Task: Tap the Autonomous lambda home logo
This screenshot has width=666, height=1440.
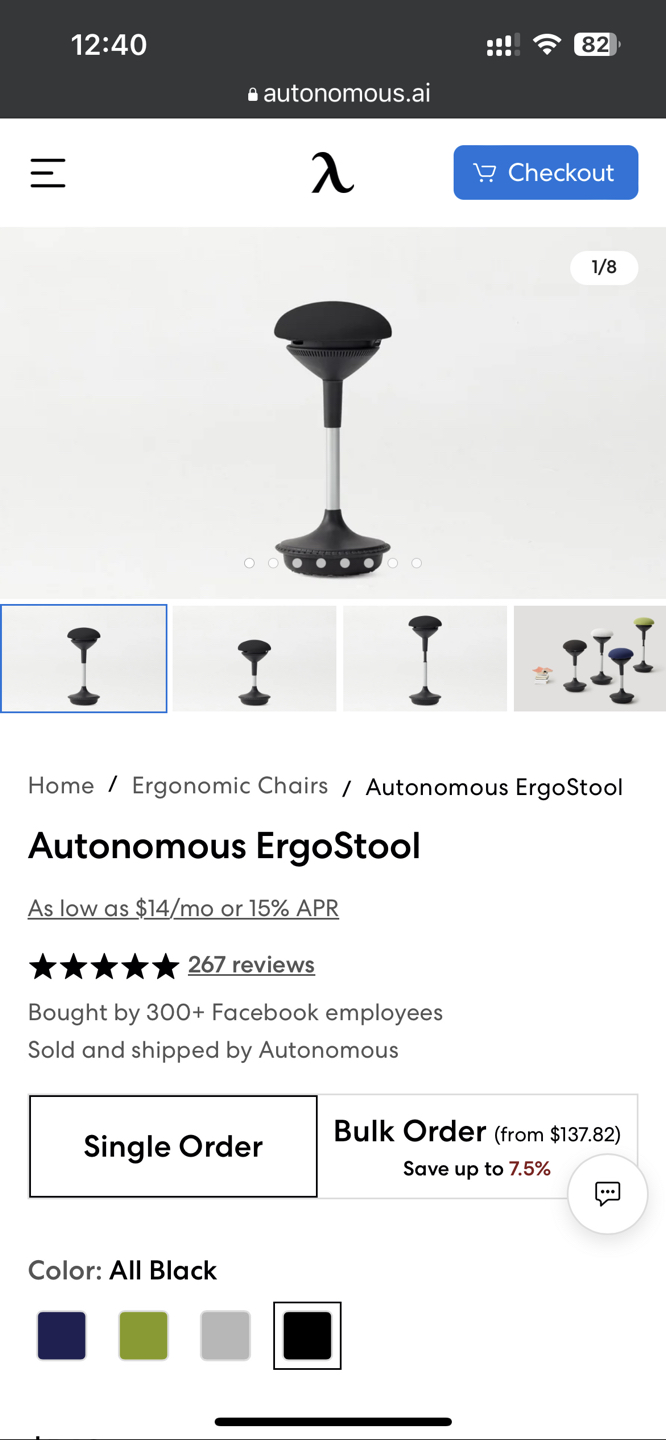Action: point(332,173)
